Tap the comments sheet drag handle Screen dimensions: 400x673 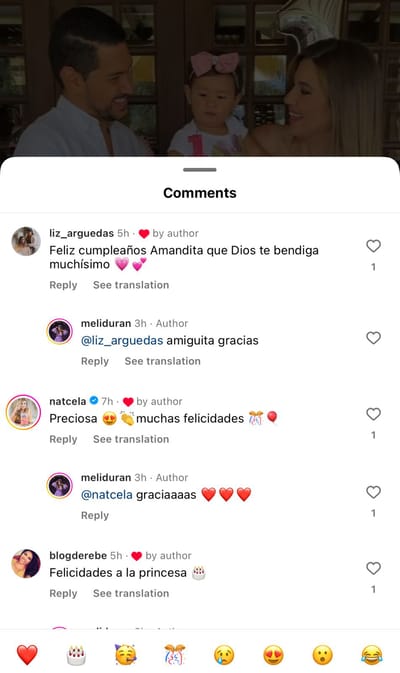[200, 170]
